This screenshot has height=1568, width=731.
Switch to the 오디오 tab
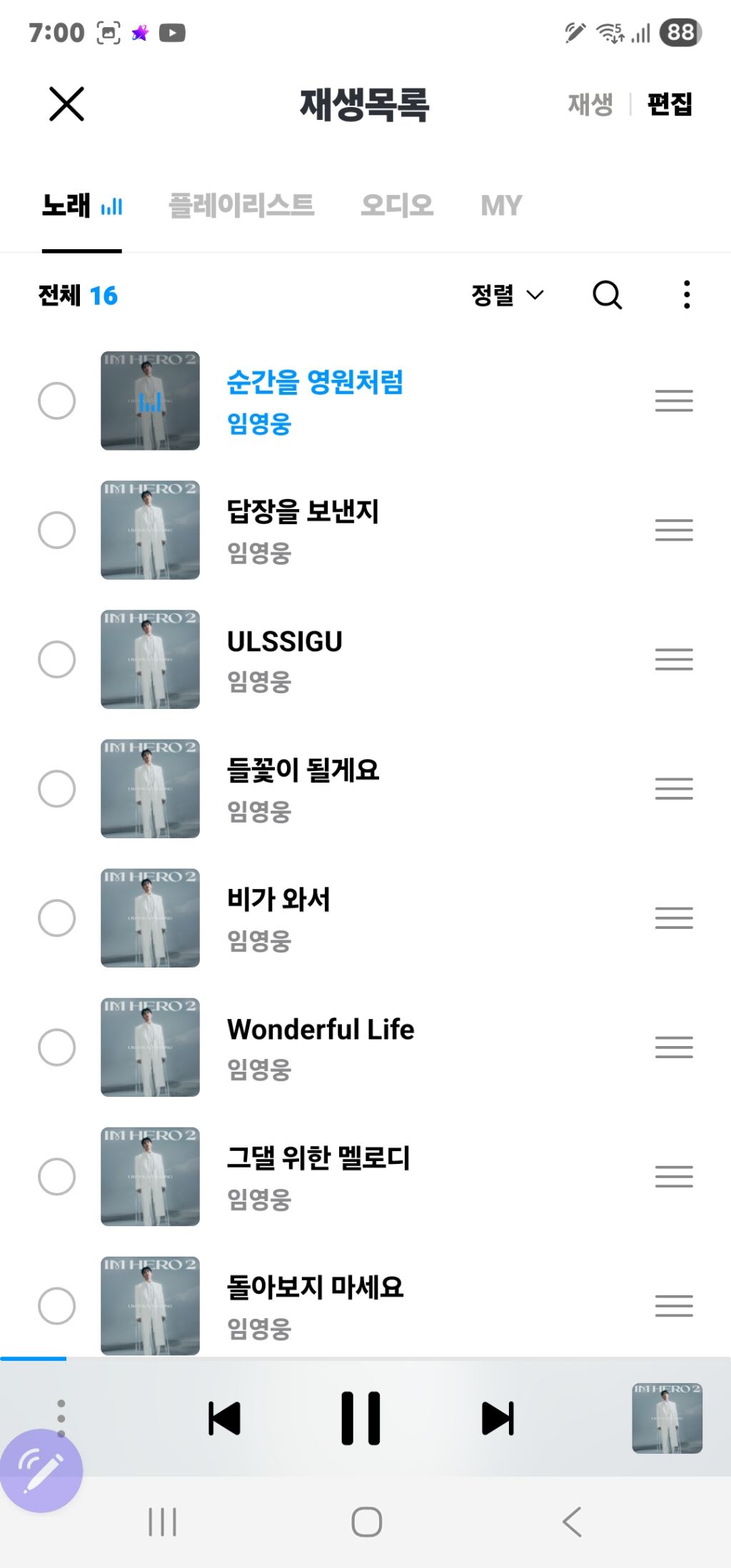tap(397, 206)
